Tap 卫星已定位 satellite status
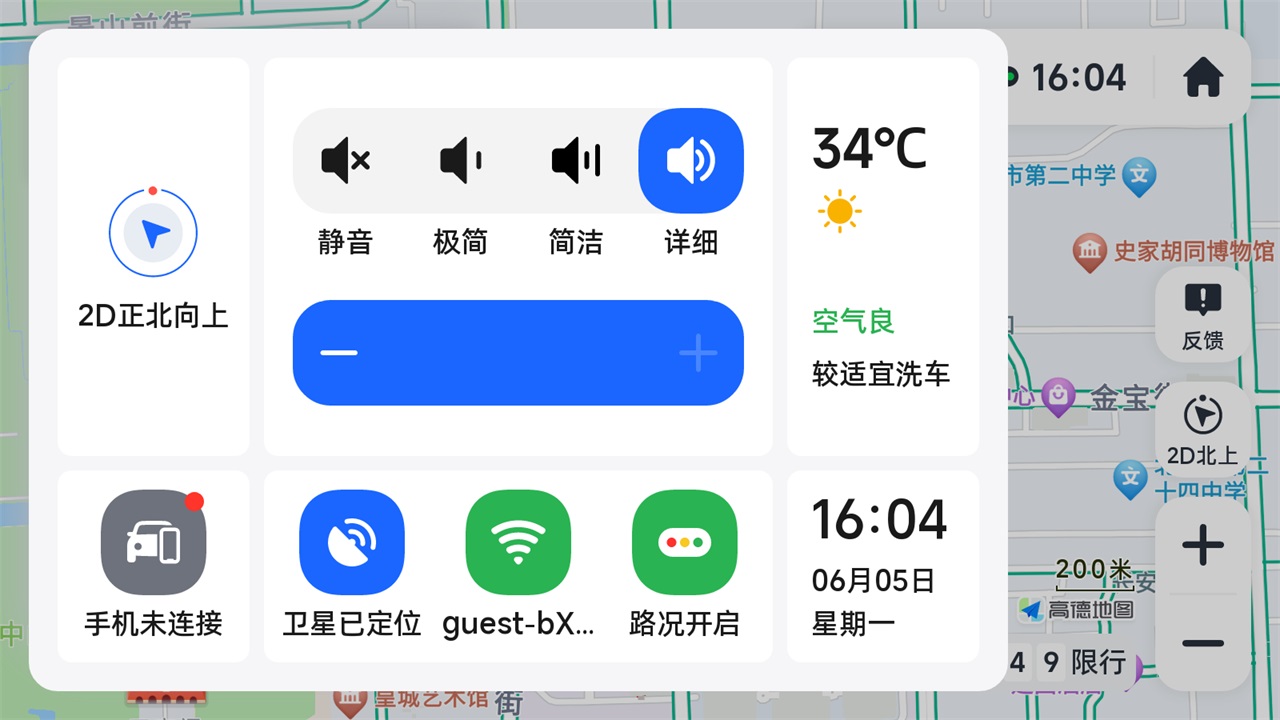The image size is (1280, 720). [352, 543]
